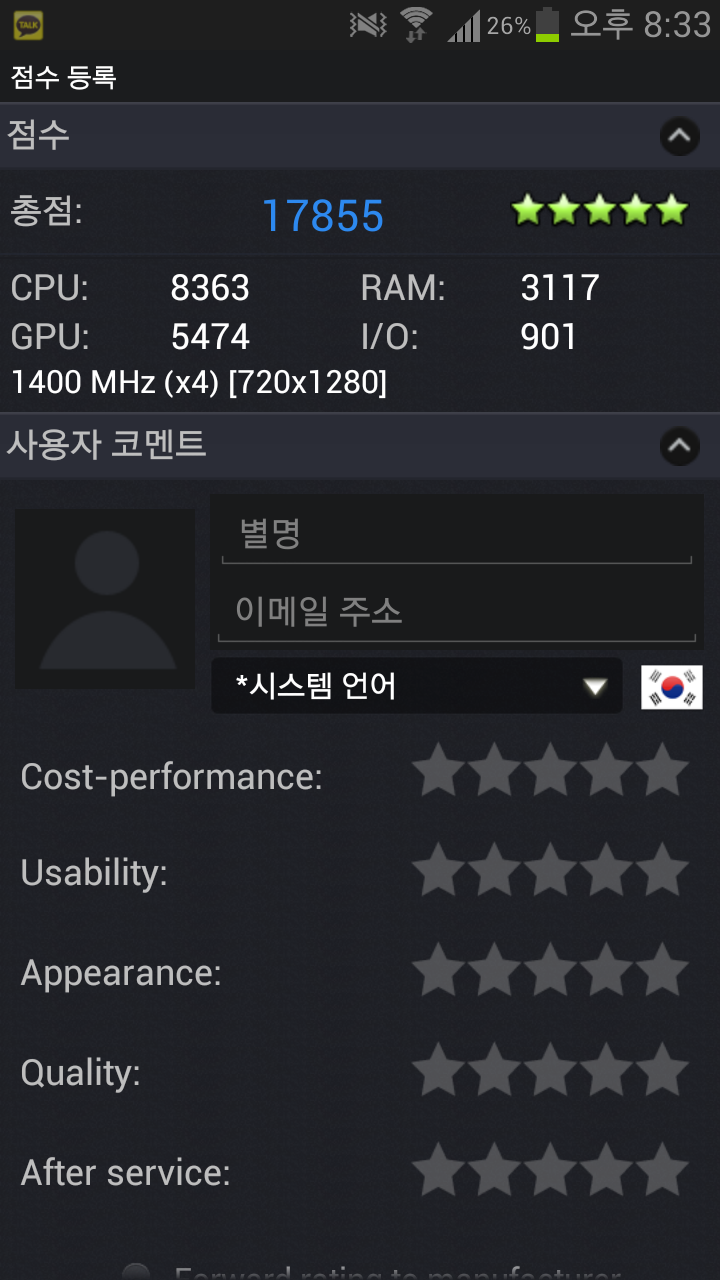
Task: Tap the profile avatar placeholder
Action: 105,599
